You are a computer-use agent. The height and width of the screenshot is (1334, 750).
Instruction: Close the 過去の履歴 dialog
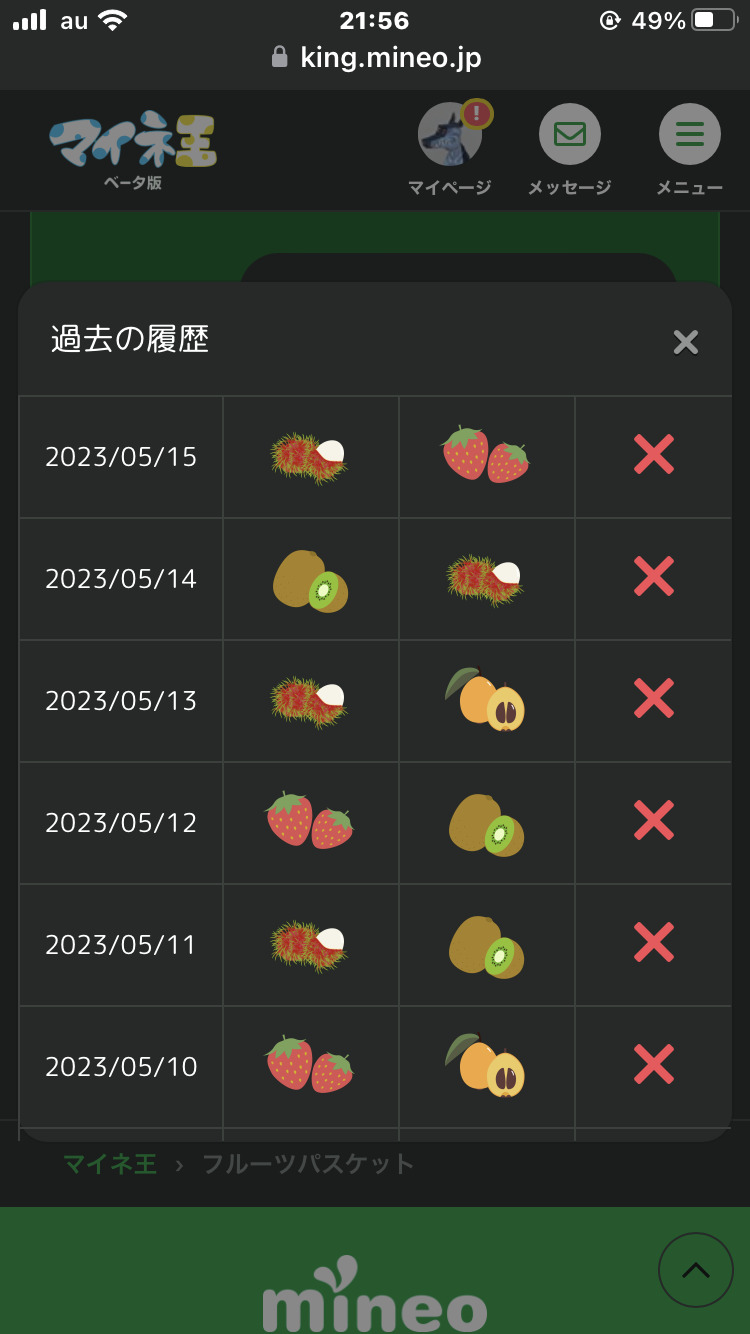[685, 343]
